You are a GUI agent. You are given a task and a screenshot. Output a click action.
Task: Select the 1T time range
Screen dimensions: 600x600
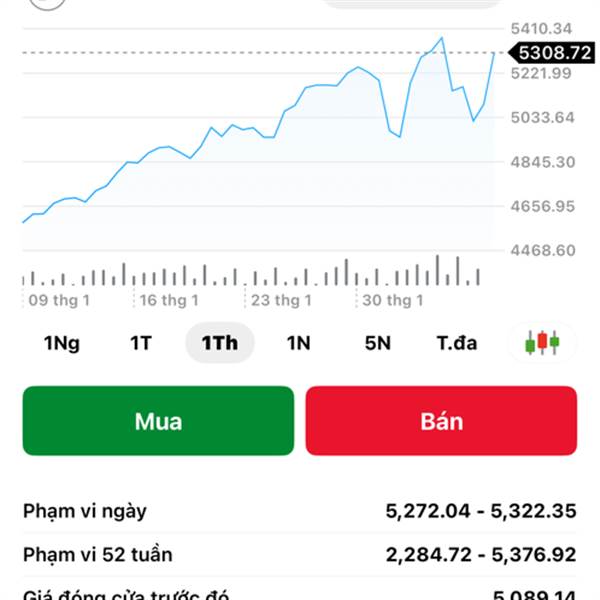(x=141, y=343)
